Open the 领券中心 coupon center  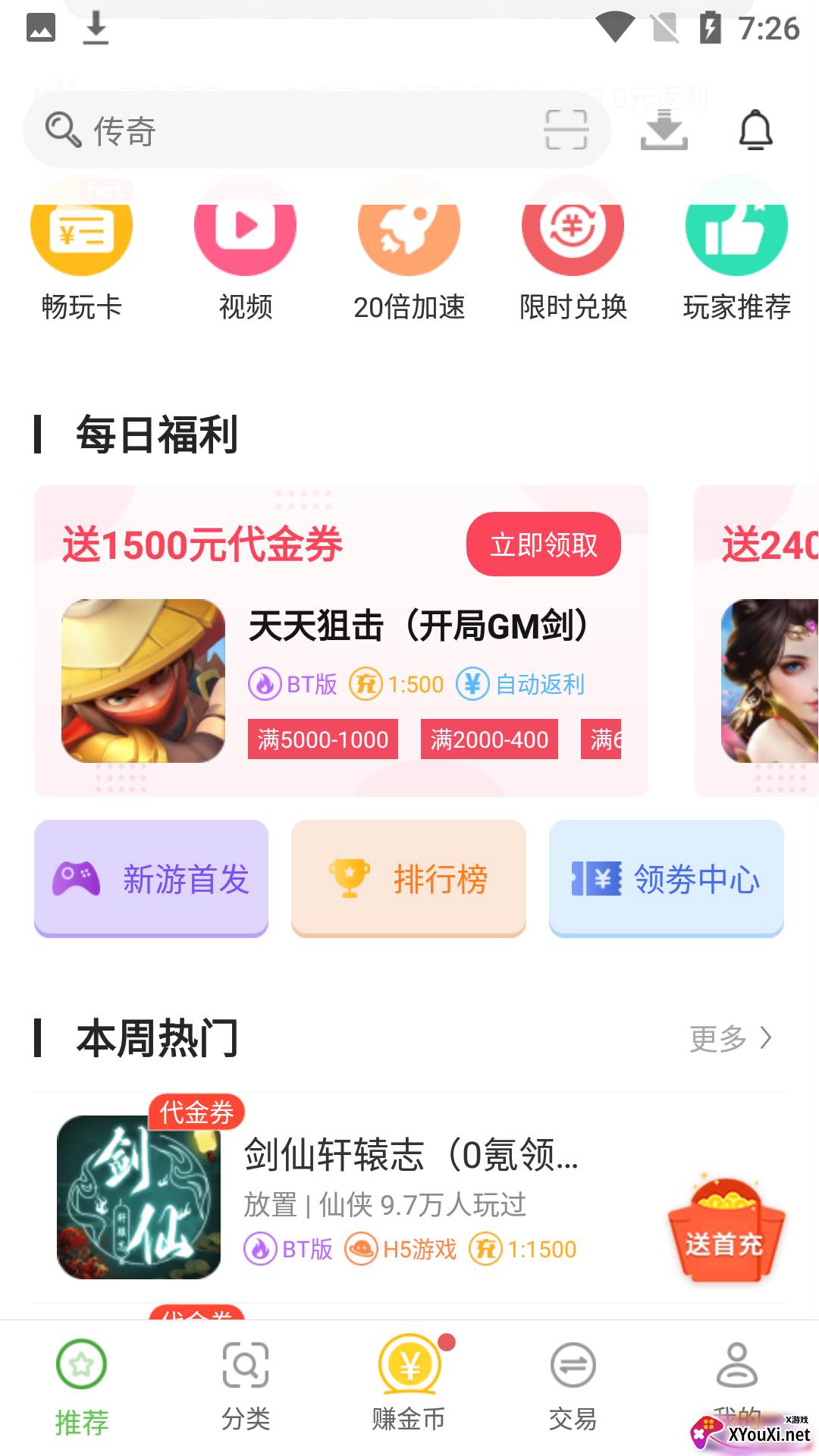tap(666, 878)
